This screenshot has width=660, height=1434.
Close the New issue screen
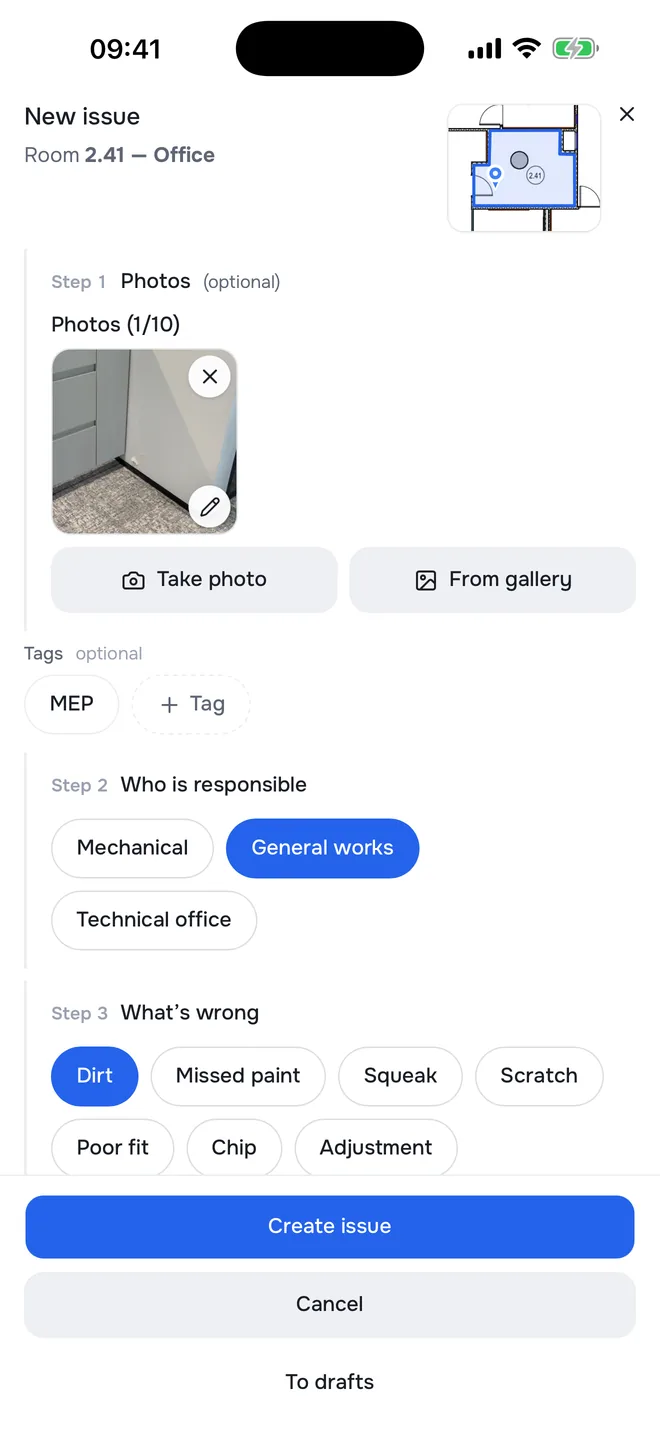coord(627,114)
